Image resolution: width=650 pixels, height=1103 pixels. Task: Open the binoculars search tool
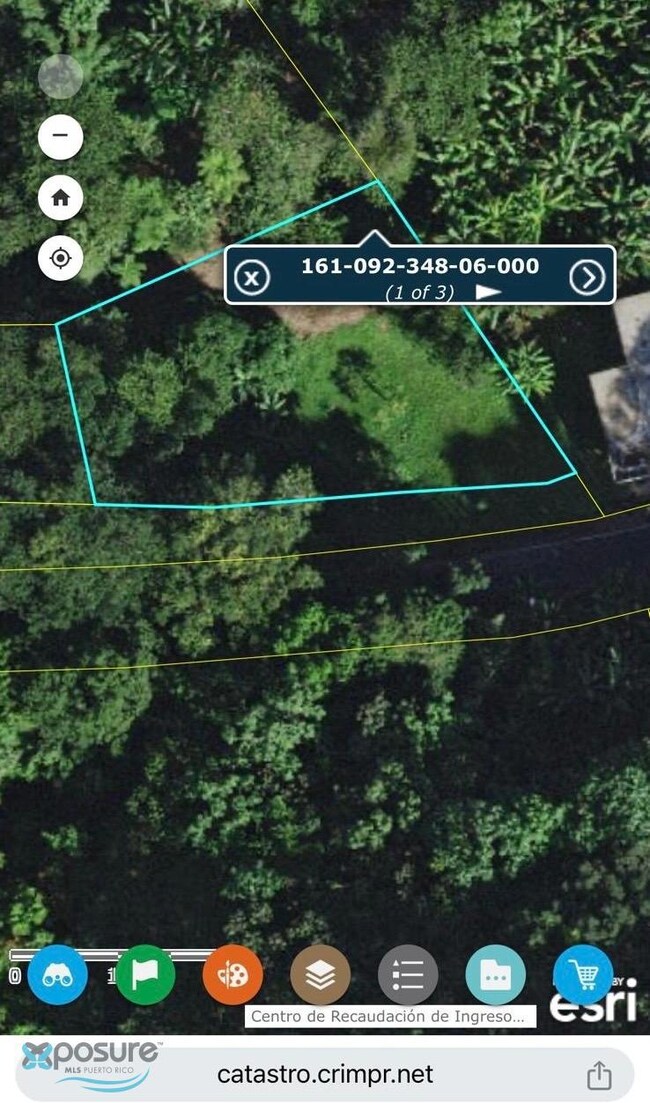click(58, 974)
